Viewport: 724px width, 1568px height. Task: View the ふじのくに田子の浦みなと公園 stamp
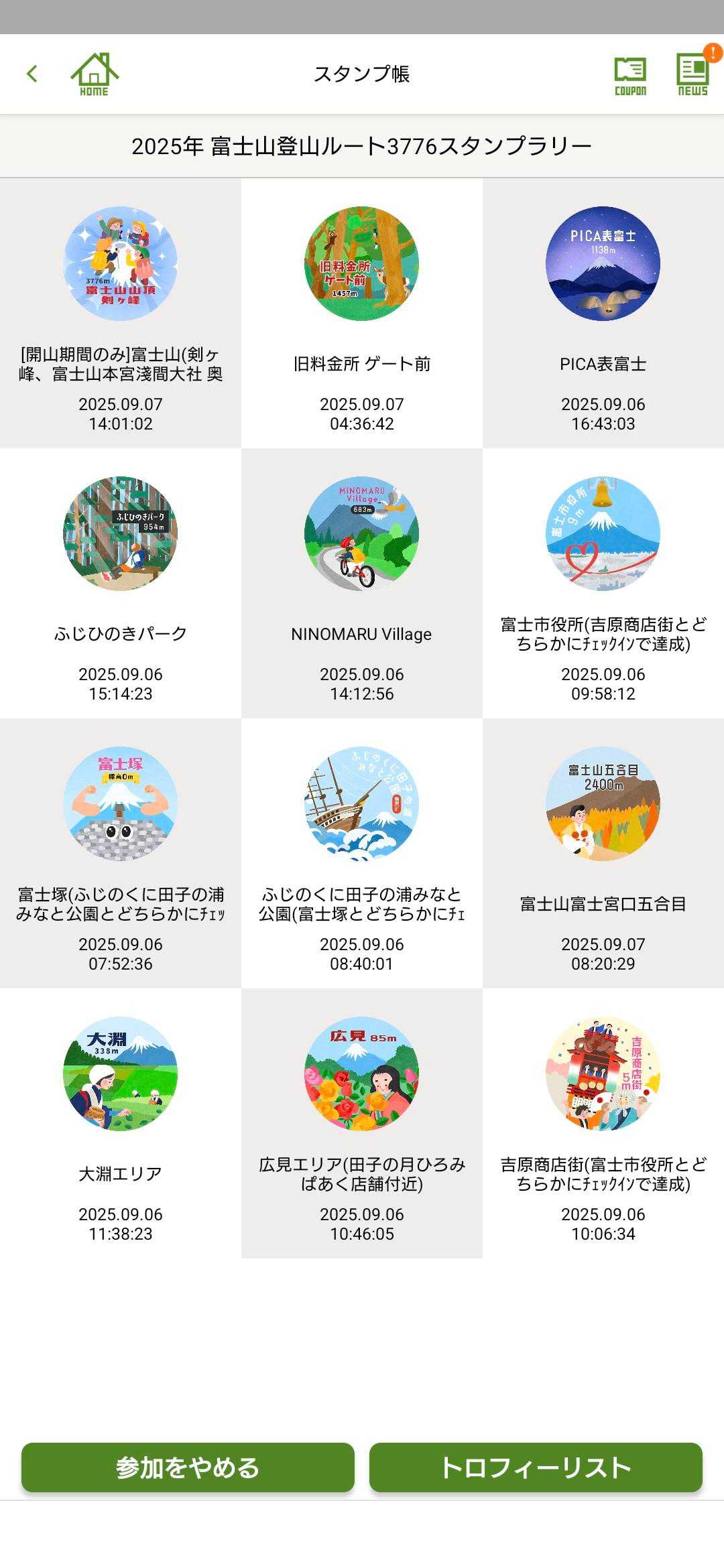coord(362,804)
